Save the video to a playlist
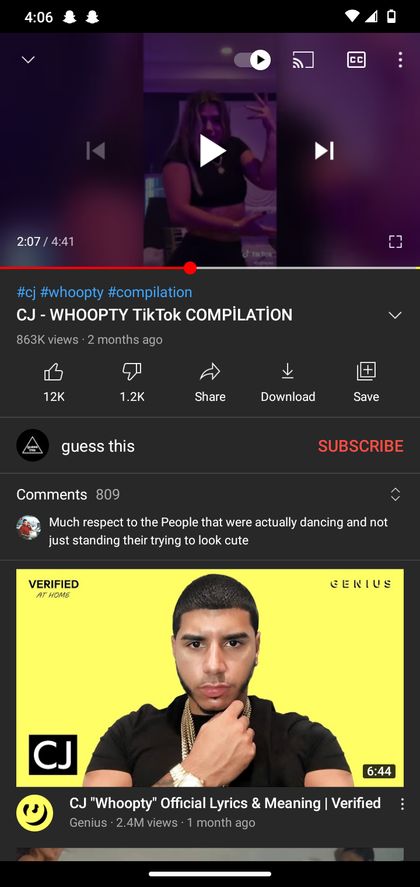Image resolution: width=420 pixels, height=887 pixels. tap(366, 382)
